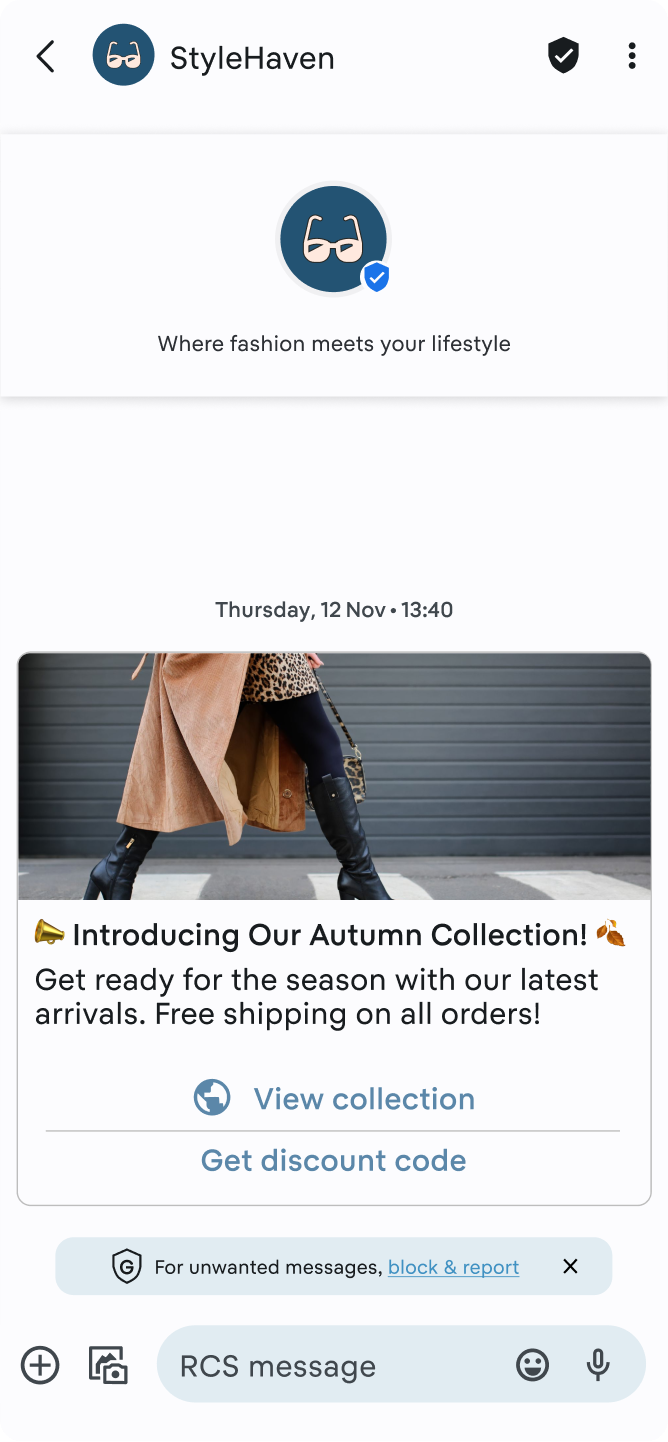
Task: Open the verified shield info icon
Action: pos(564,57)
